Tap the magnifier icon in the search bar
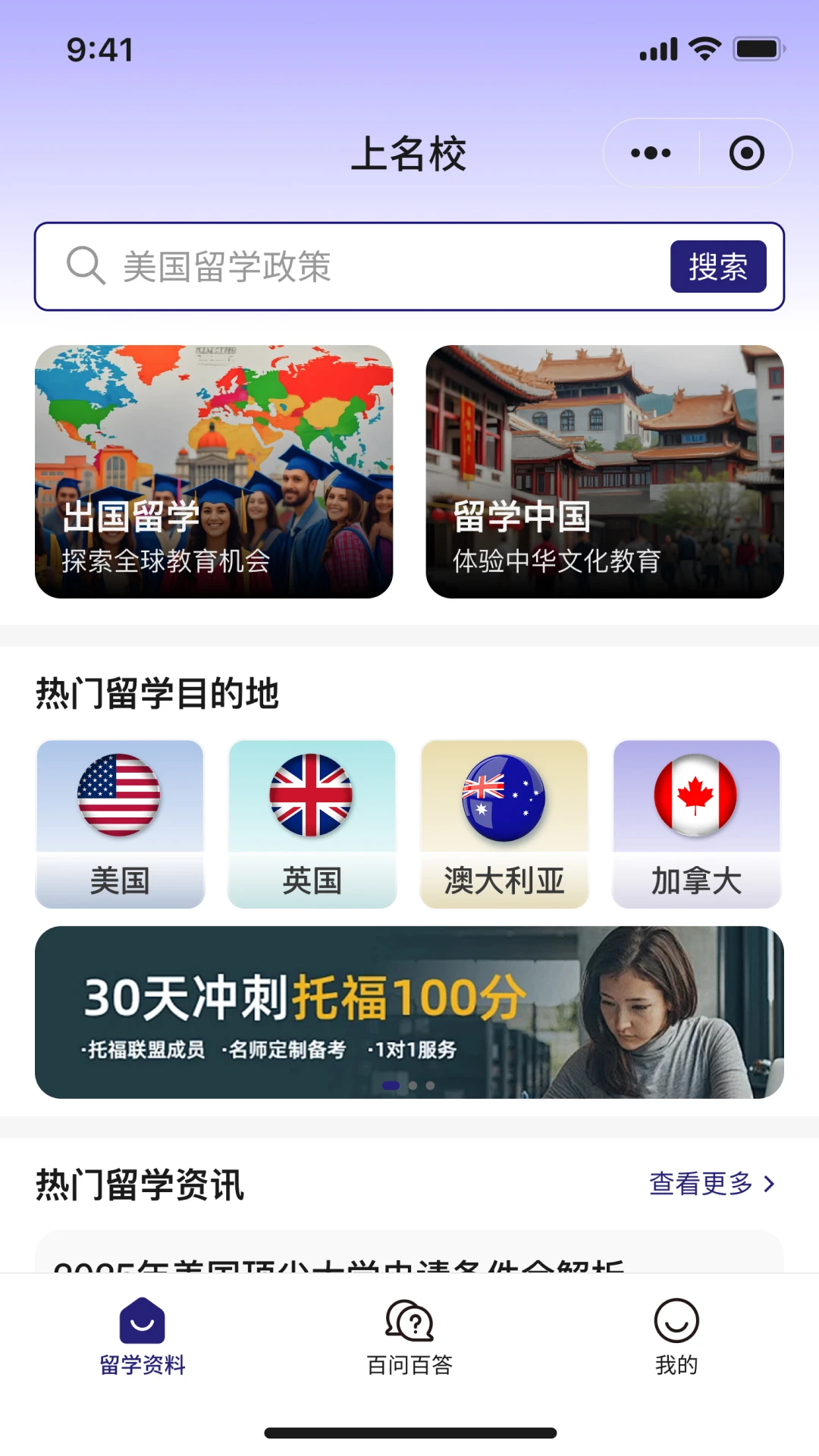The image size is (819, 1456). click(86, 266)
